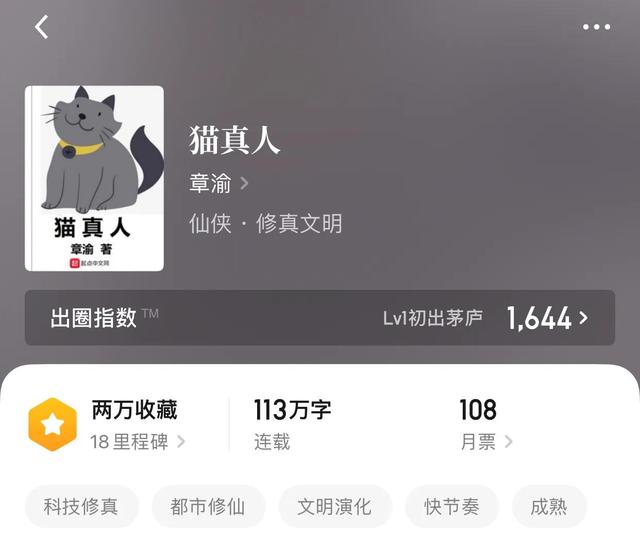Open author 章渝's page
The height and width of the screenshot is (541, 640).
click(219, 183)
